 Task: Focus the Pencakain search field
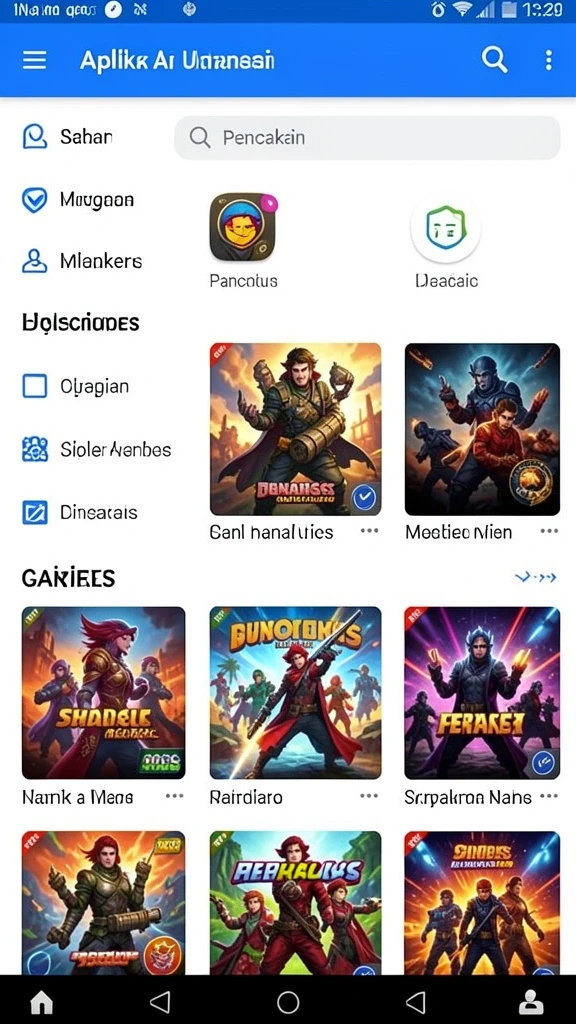click(367, 138)
